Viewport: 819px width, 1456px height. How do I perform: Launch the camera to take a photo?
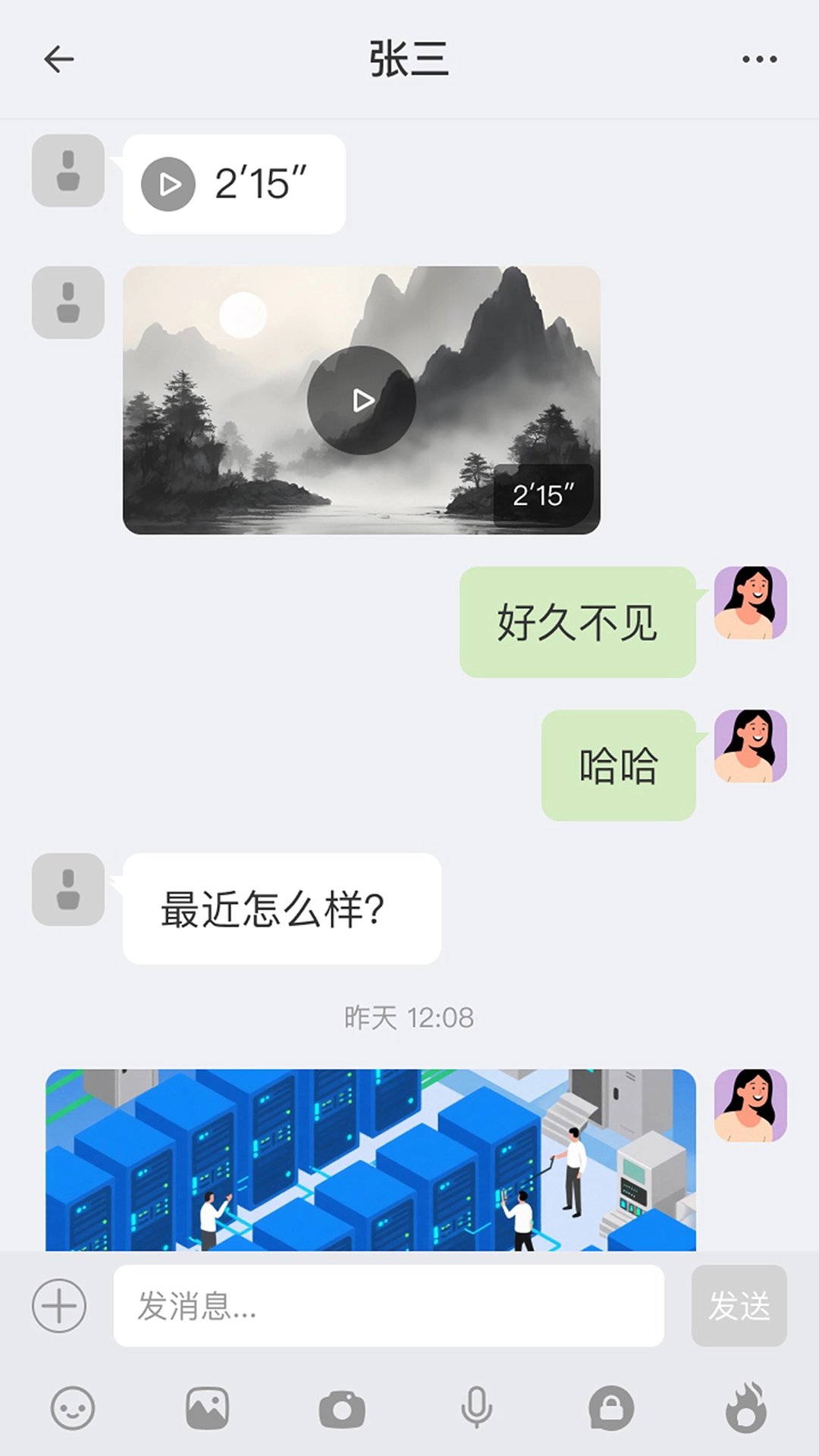pos(342,1409)
